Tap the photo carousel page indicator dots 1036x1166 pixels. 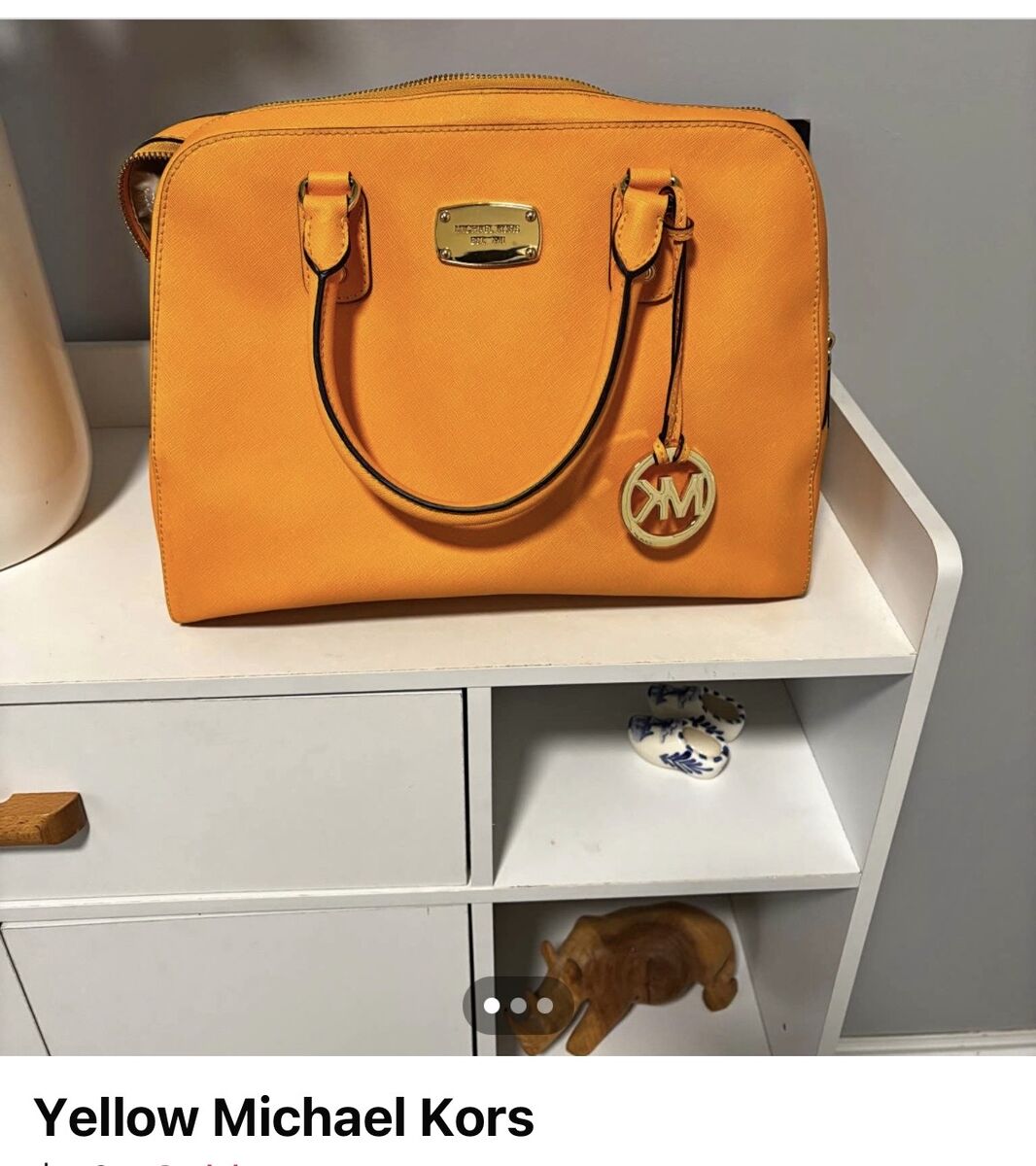click(x=518, y=1006)
